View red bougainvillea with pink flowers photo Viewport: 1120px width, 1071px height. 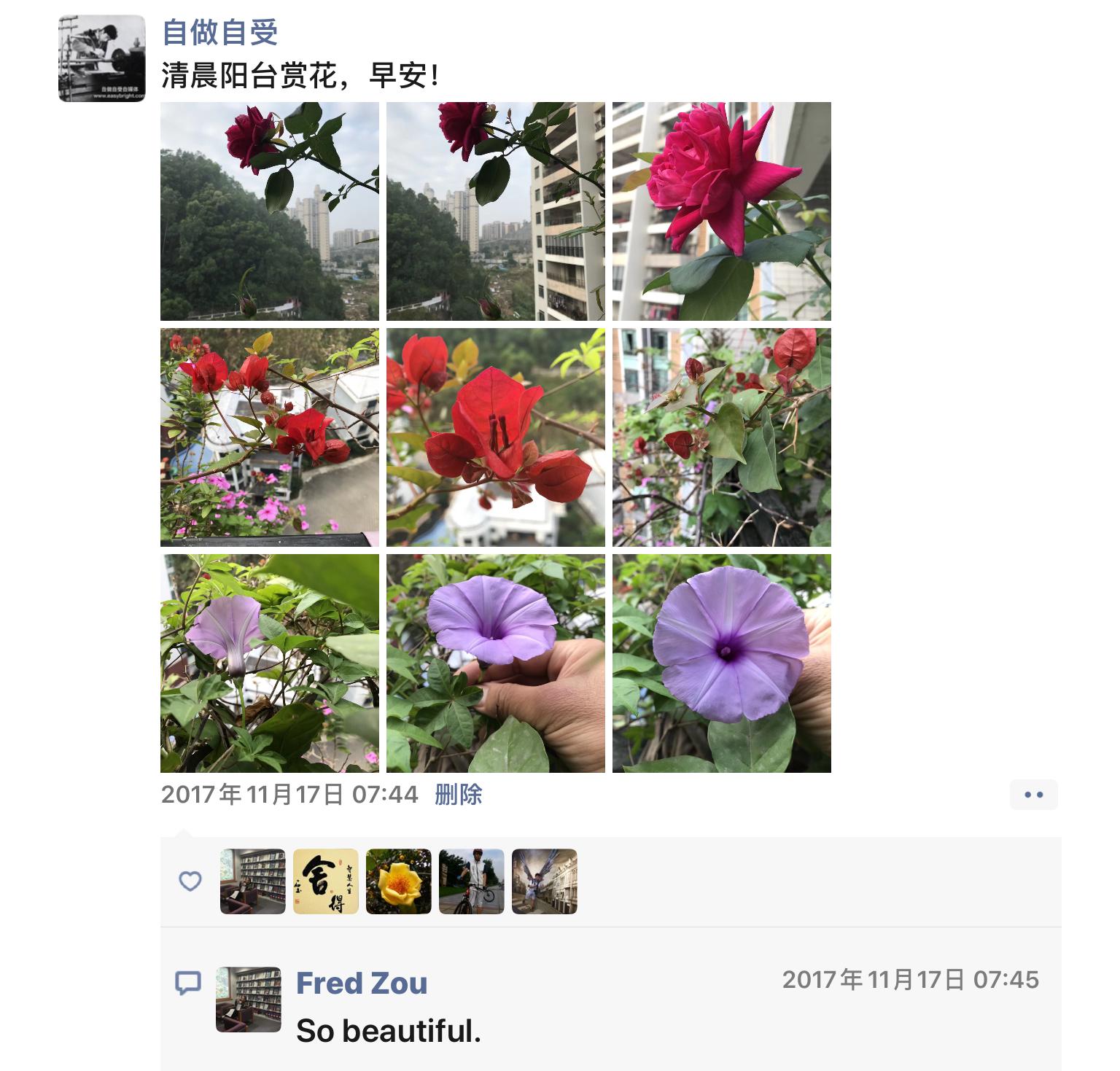click(269, 437)
